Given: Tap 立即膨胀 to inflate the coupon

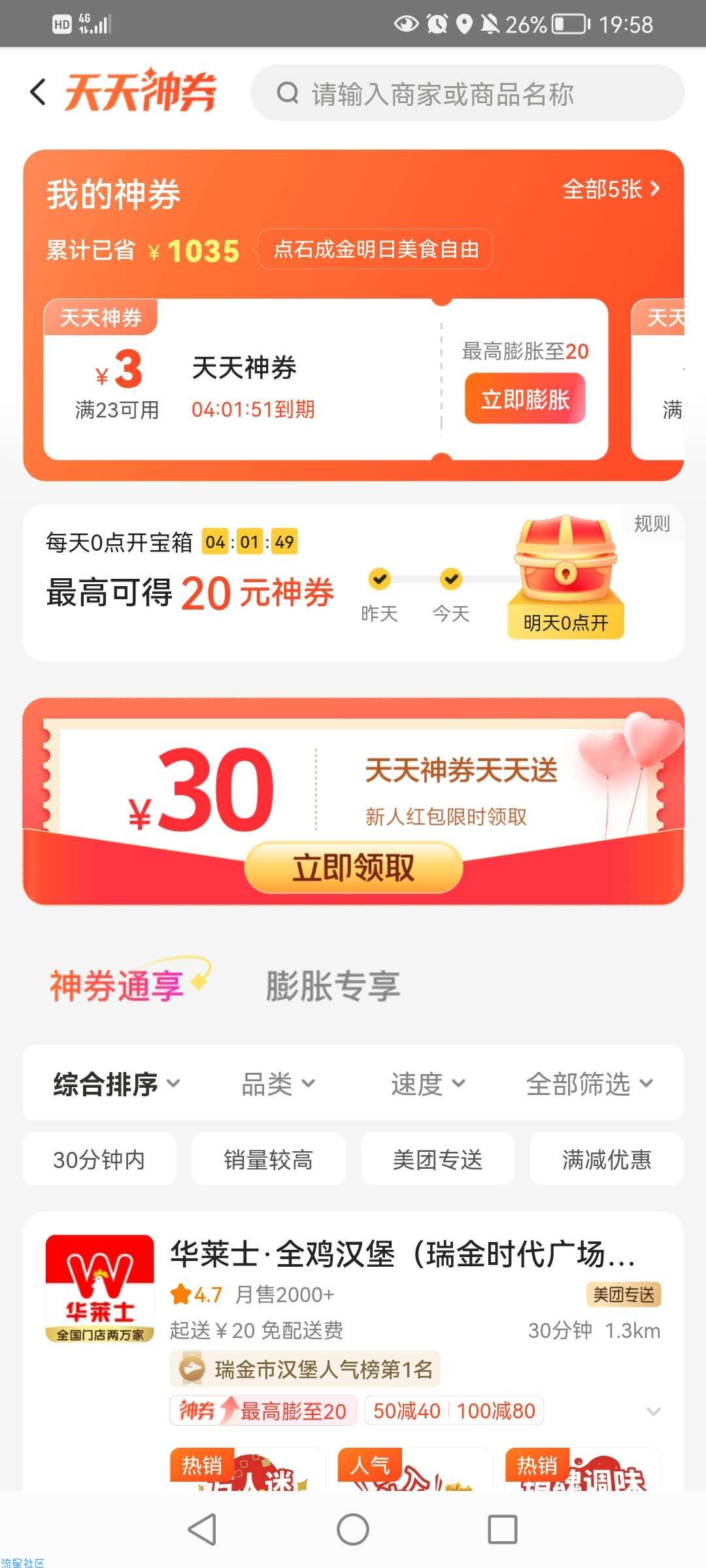Looking at the screenshot, I should 524,399.
